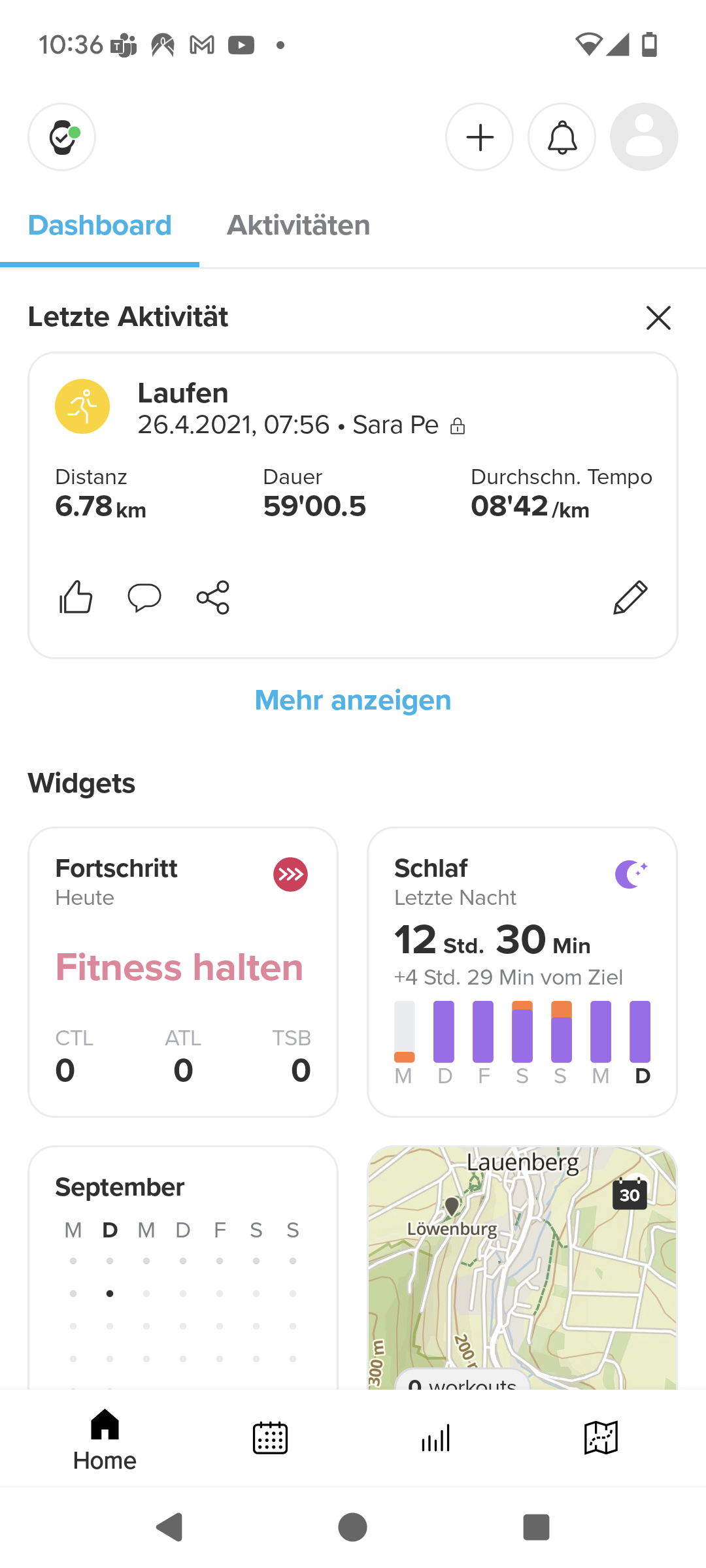Screen dimensions: 706x1568
Task: Add a new activity with plus icon
Action: 480,137
